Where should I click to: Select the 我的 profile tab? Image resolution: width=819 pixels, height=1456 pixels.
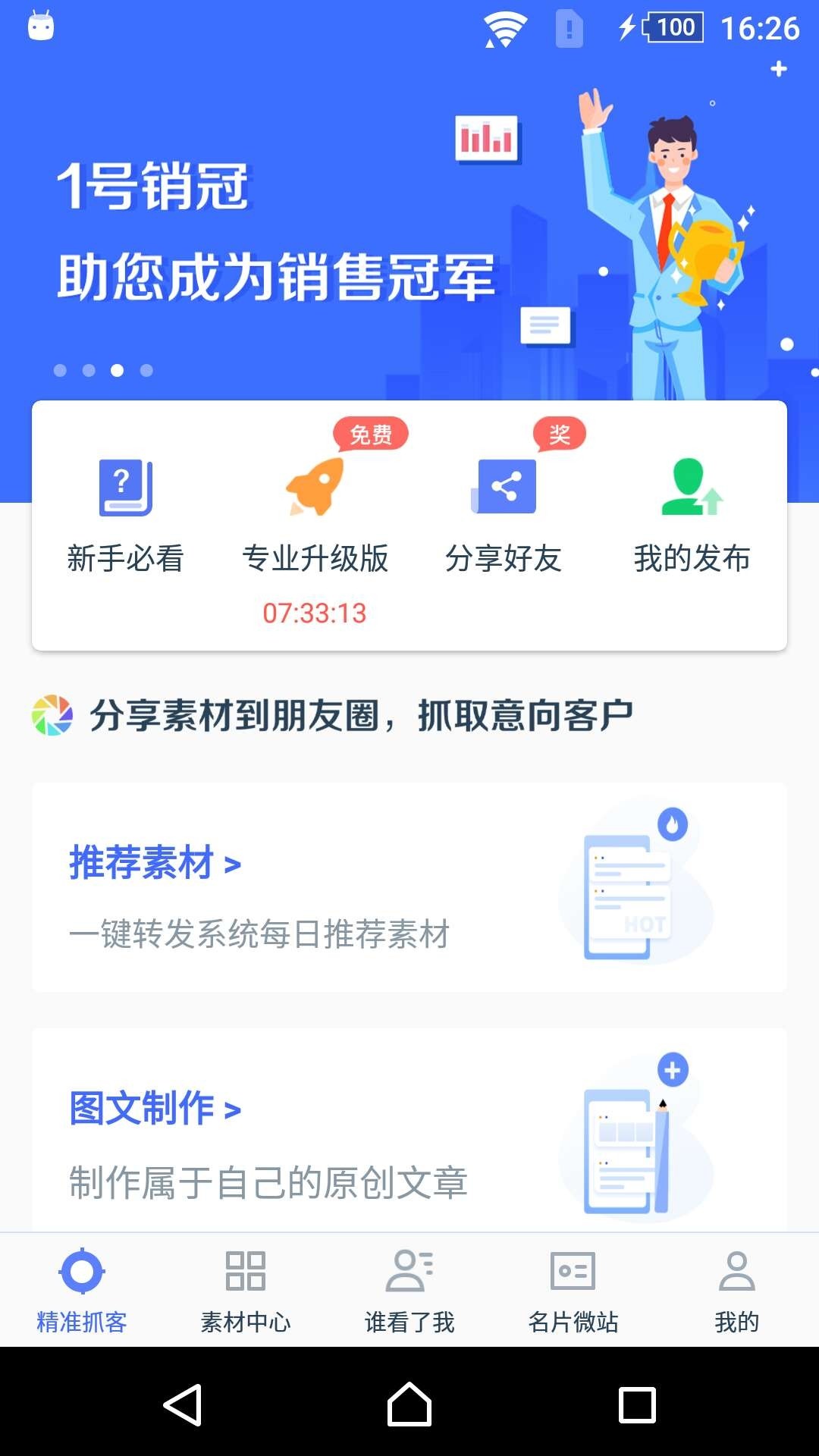coord(736,1291)
